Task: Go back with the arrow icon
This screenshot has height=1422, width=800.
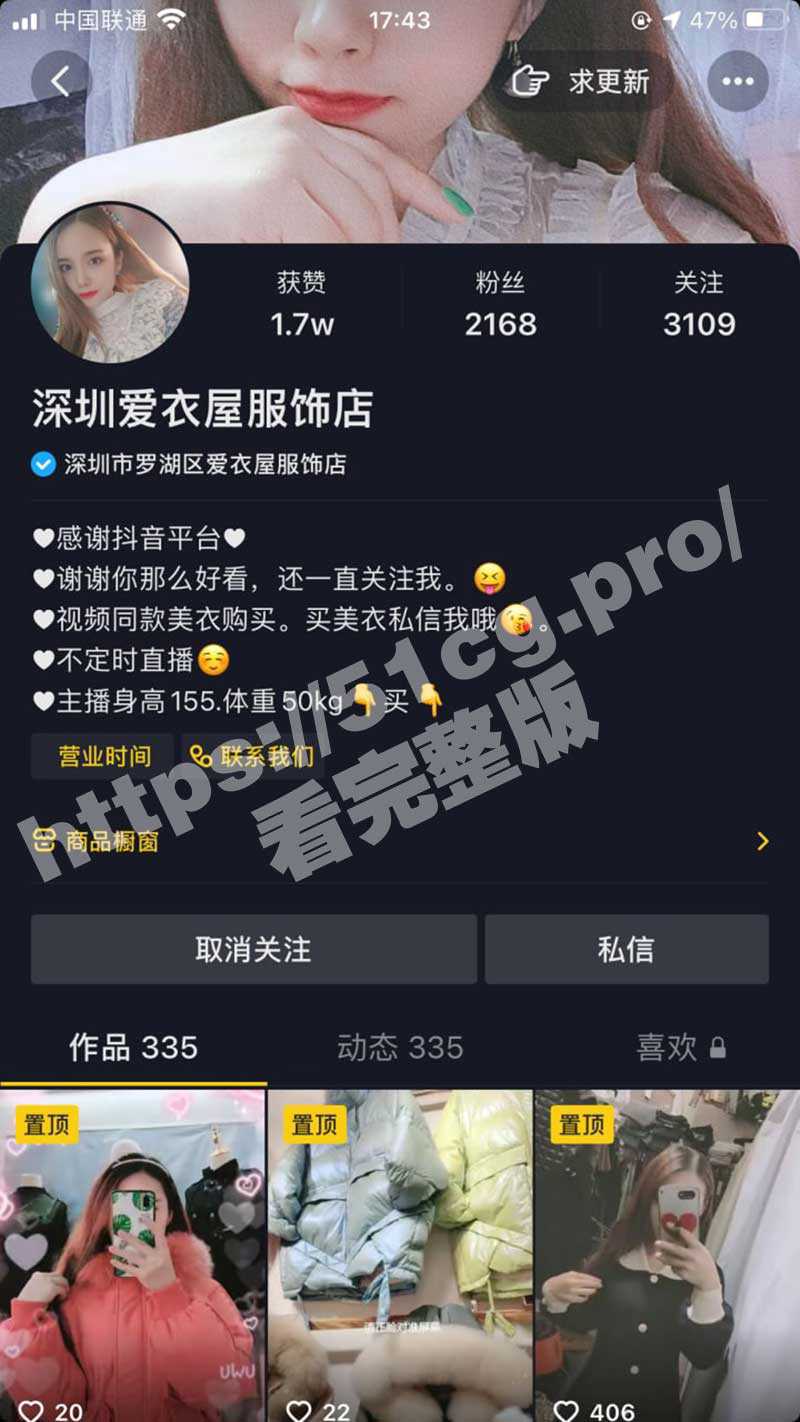Action: [61, 81]
